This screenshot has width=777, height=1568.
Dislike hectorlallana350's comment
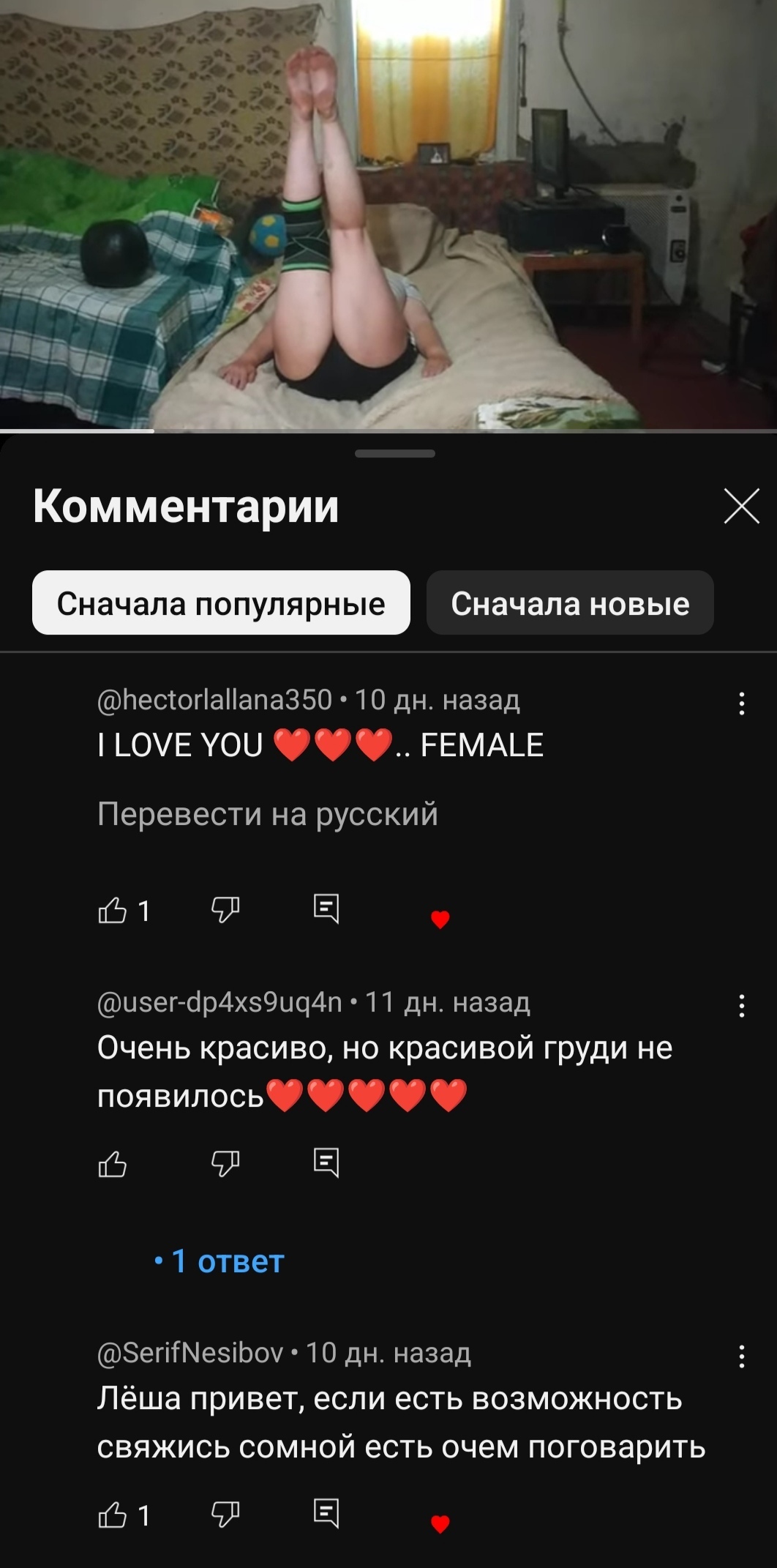pos(225,910)
